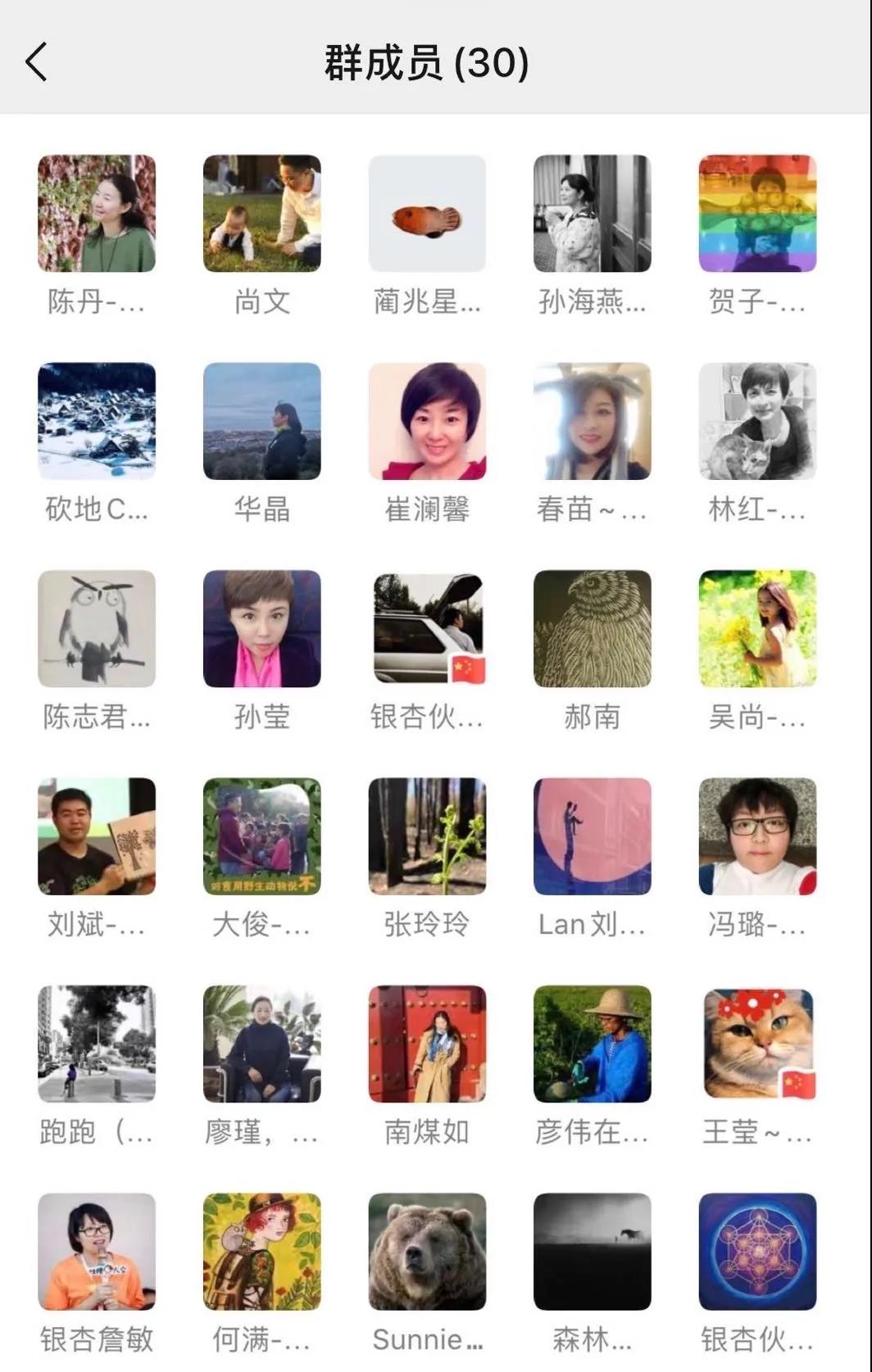Open the member starting with Lan 刘
This screenshot has height=1372, width=872.
(x=592, y=836)
